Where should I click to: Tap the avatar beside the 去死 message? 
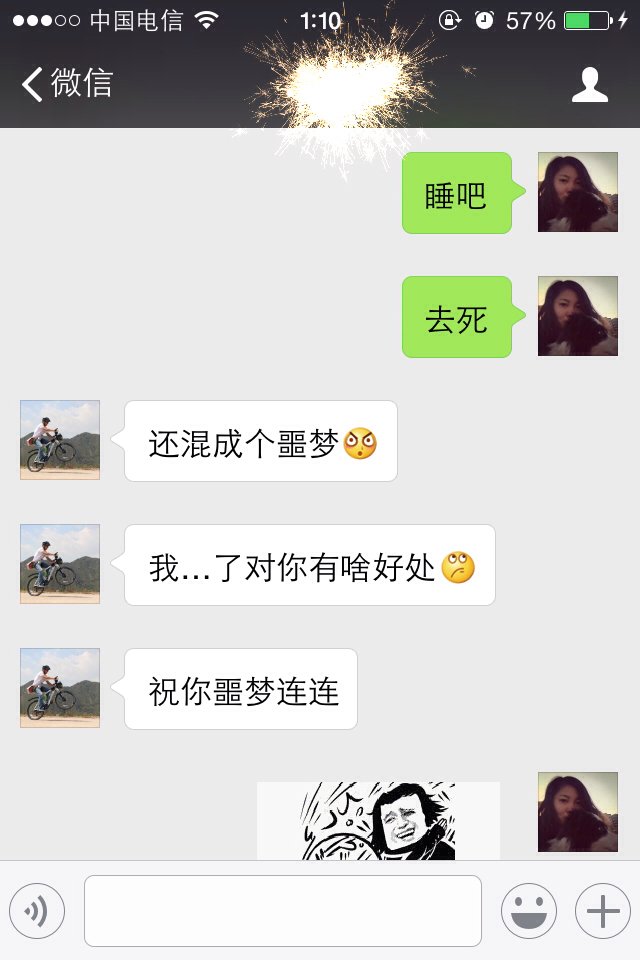click(x=577, y=316)
